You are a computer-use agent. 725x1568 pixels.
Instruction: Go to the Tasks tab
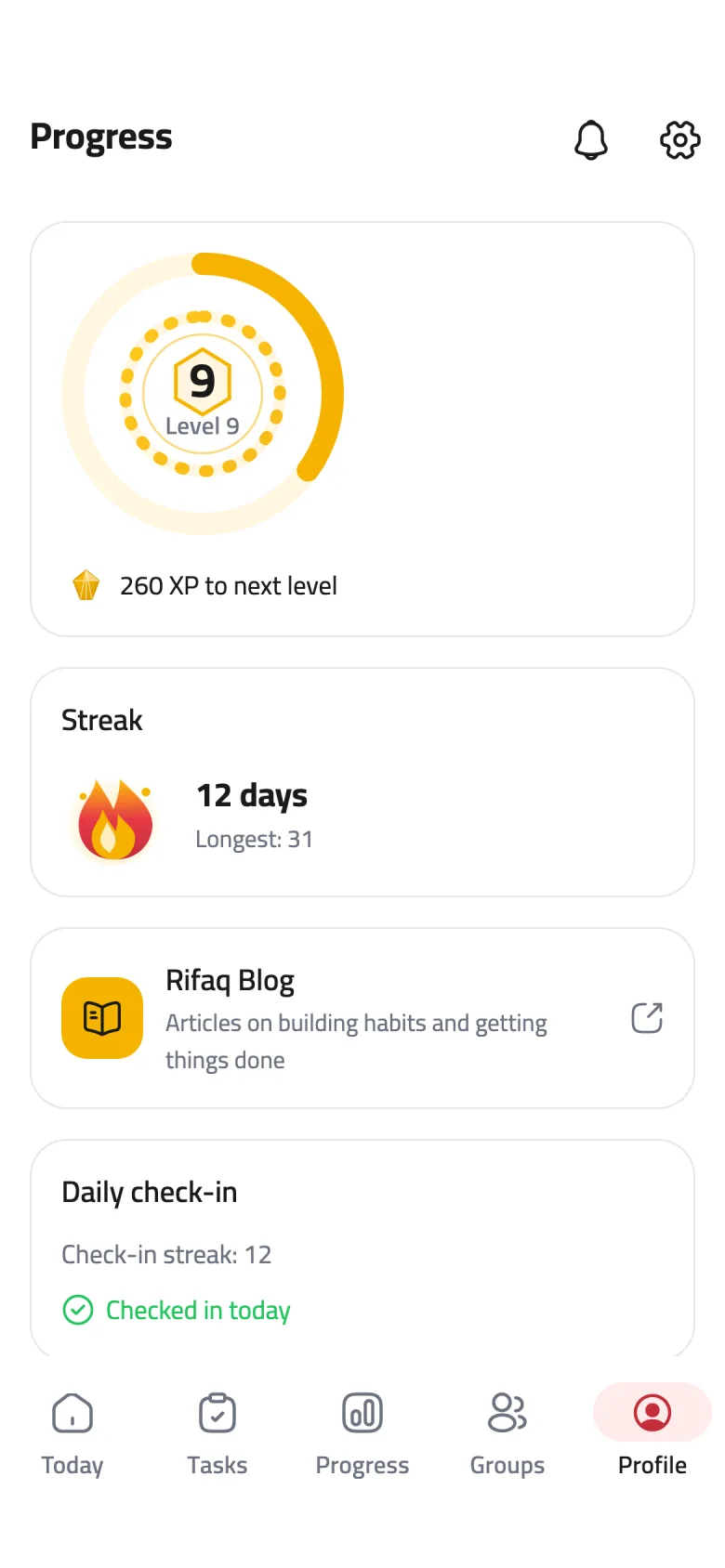[217, 1434]
